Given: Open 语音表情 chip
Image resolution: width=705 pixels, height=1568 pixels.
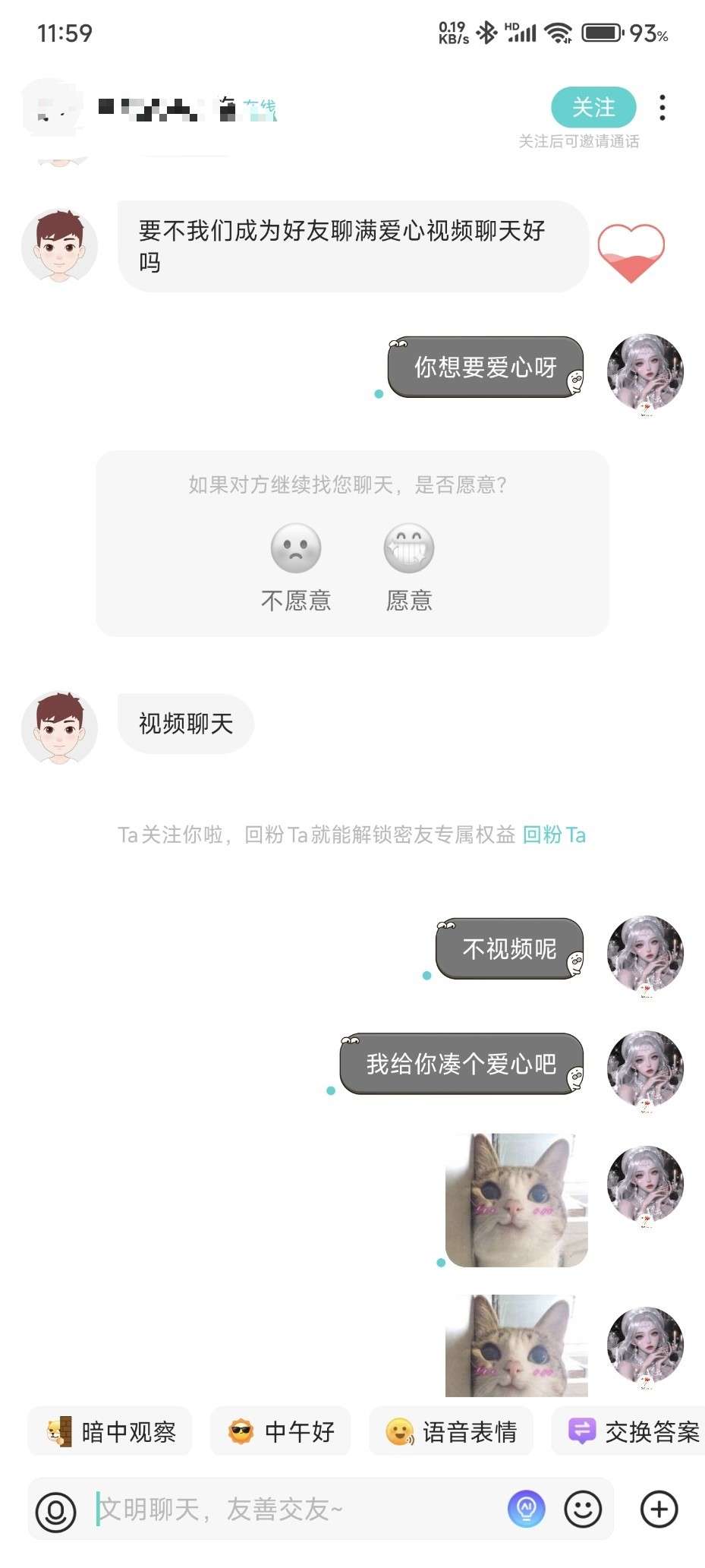Looking at the screenshot, I should point(451,1432).
